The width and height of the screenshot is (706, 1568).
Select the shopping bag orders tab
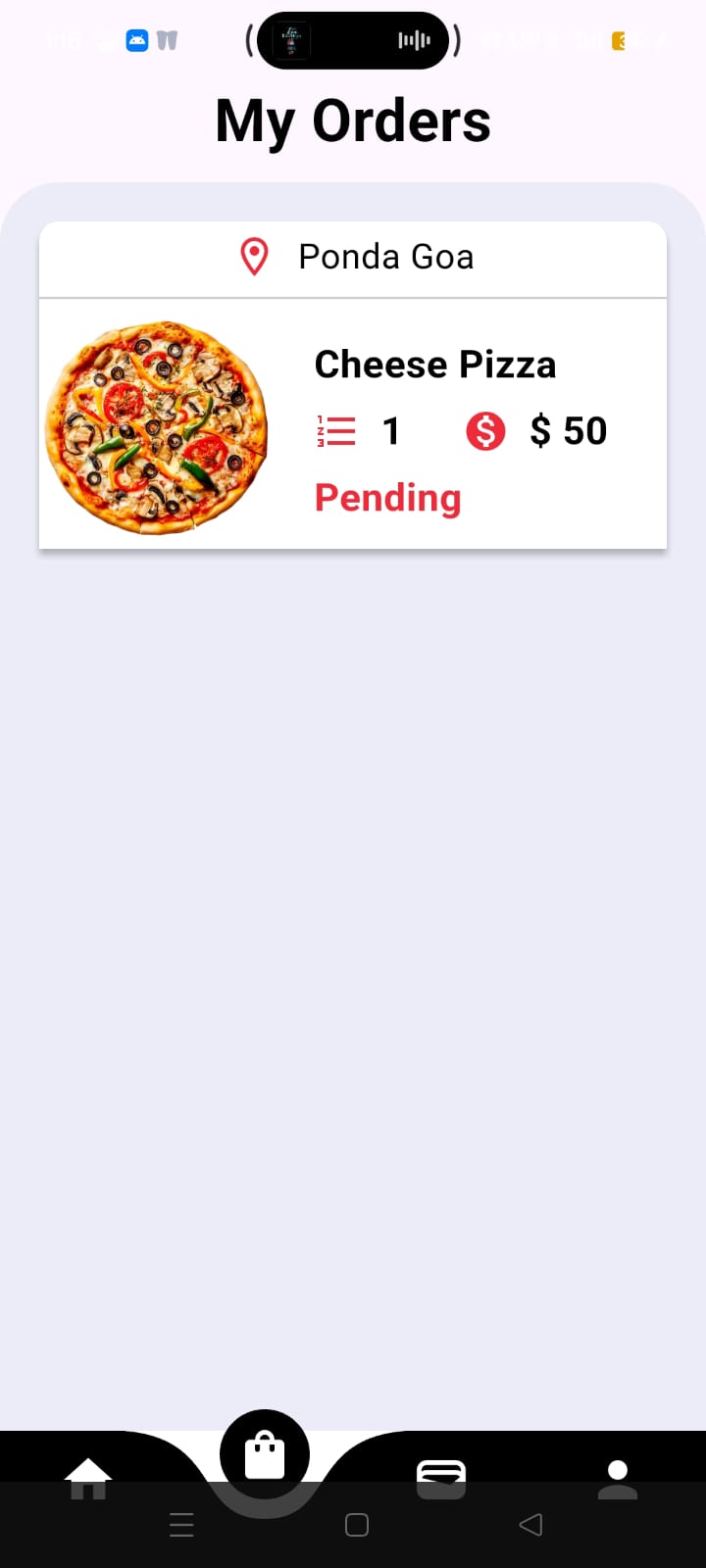265,1454
